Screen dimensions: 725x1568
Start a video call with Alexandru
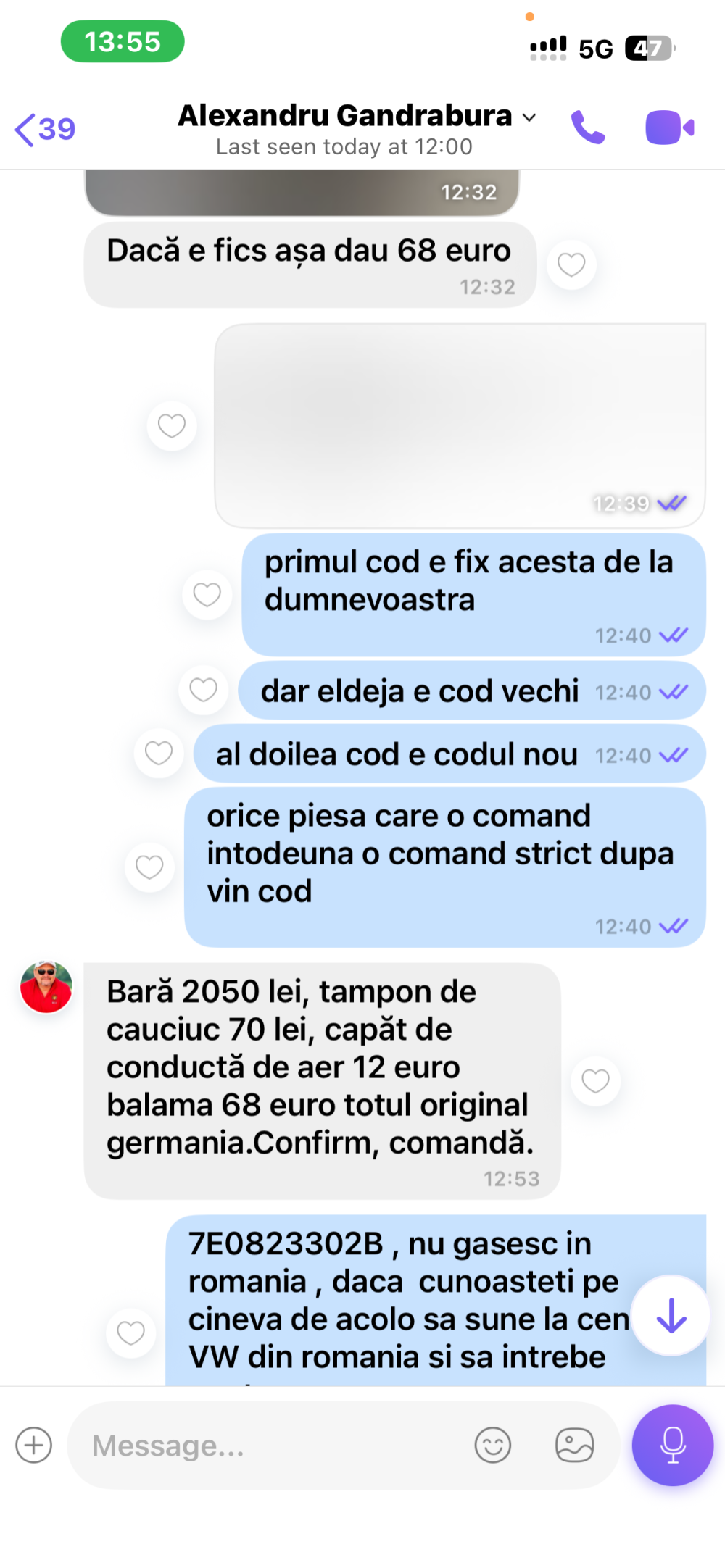pos(669,128)
